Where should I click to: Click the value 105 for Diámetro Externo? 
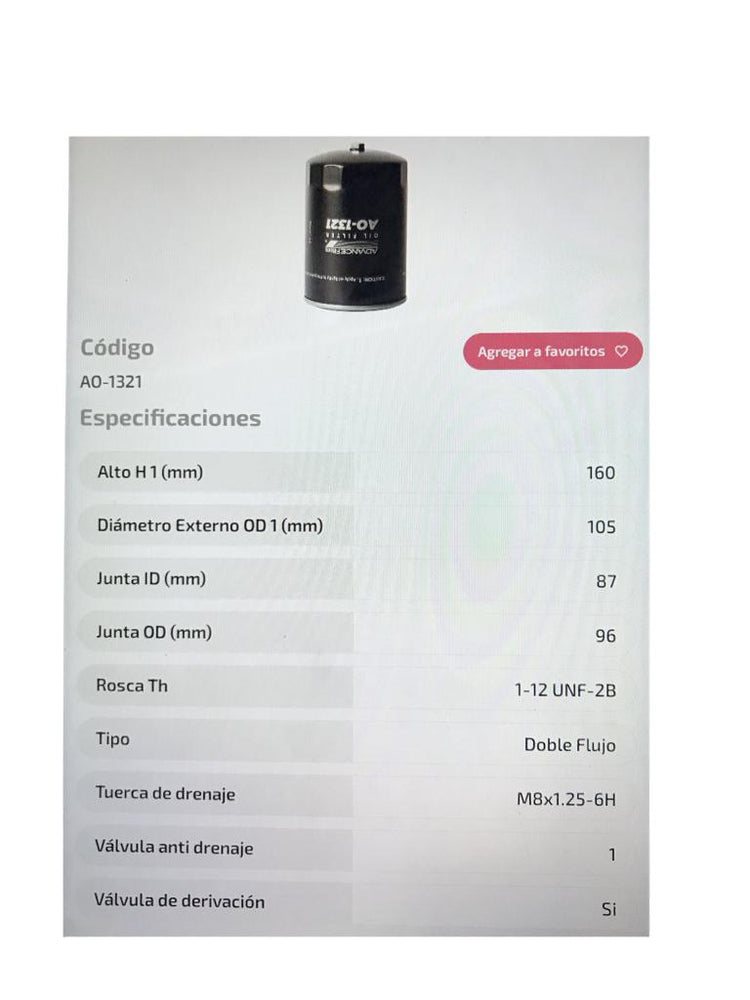(601, 526)
